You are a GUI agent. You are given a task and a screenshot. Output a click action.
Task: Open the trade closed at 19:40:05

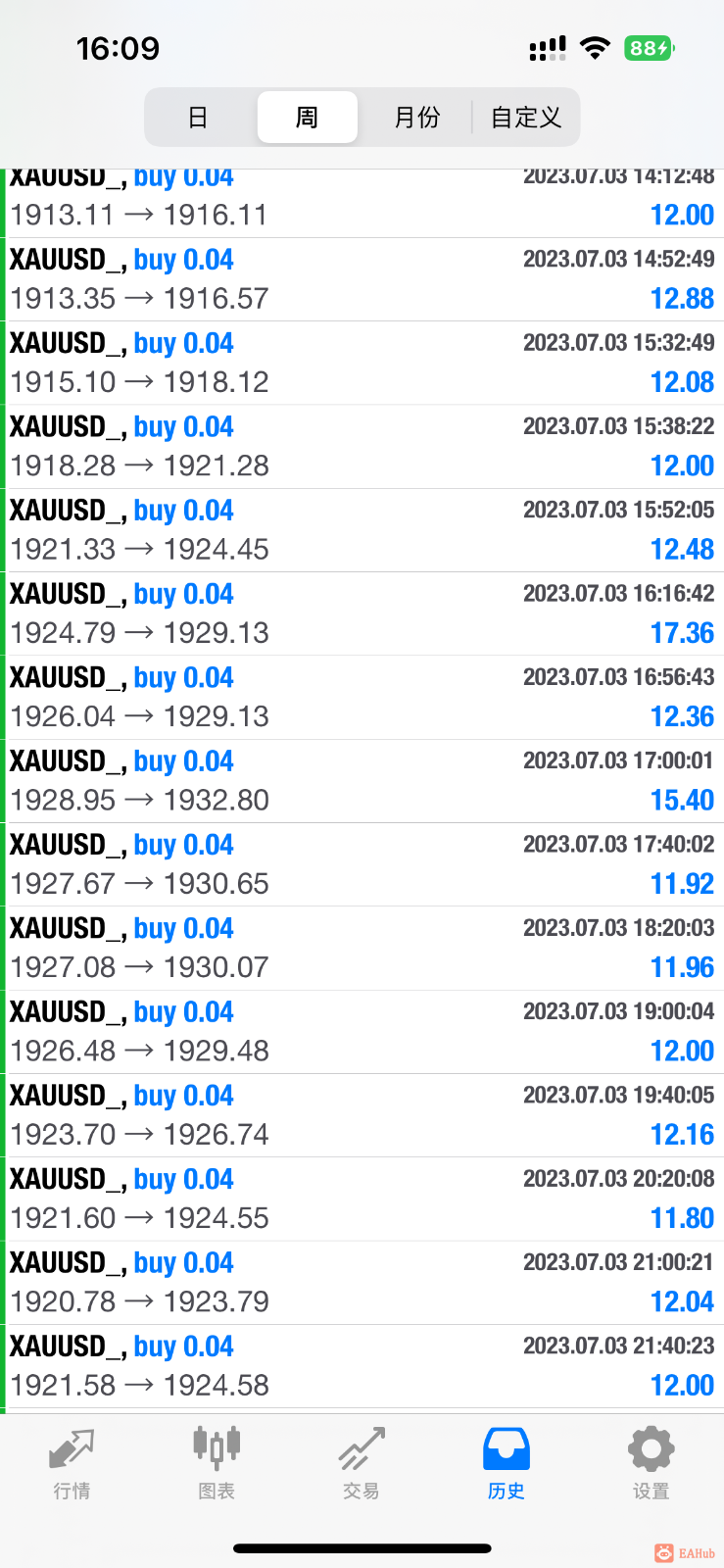(362, 1115)
